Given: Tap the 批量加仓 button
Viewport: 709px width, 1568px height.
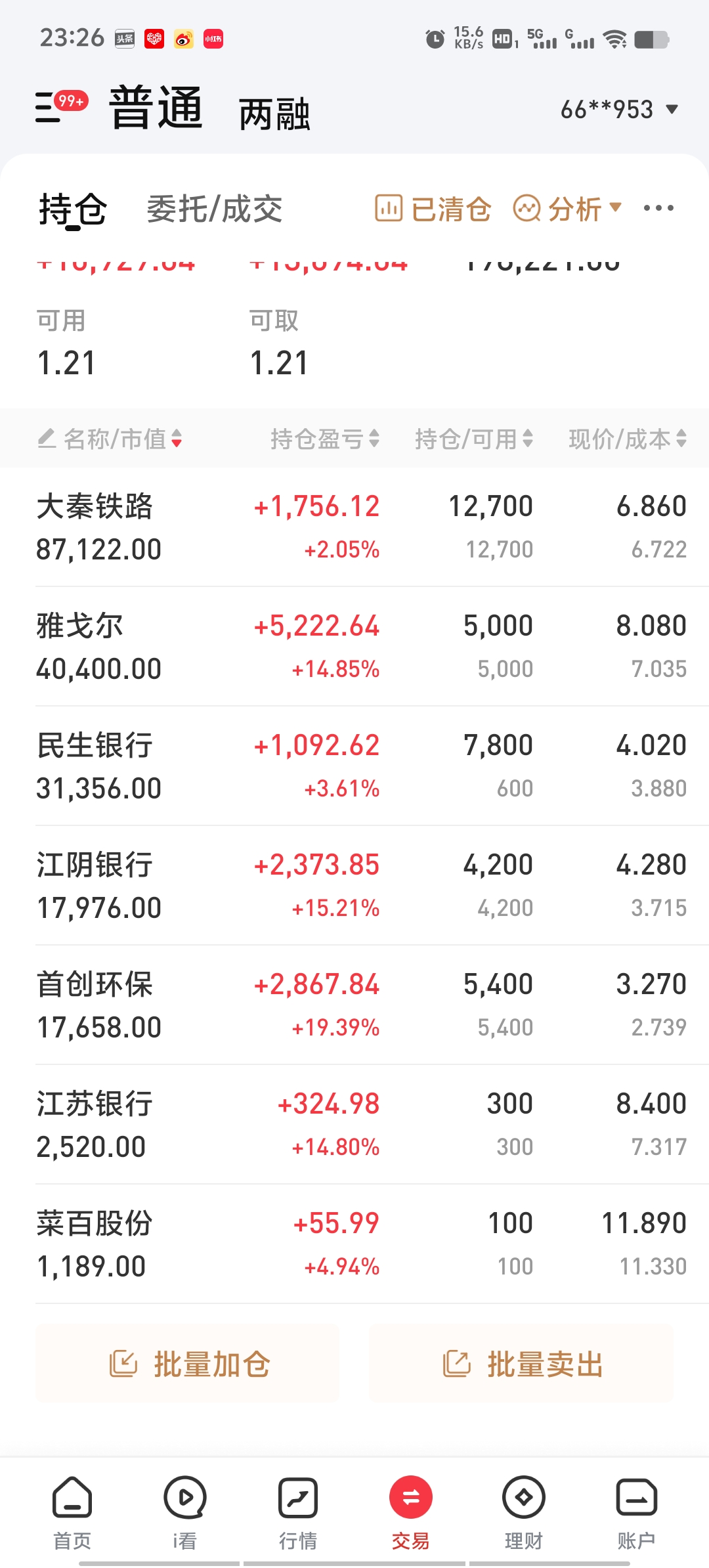Looking at the screenshot, I should (x=188, y=1364).
